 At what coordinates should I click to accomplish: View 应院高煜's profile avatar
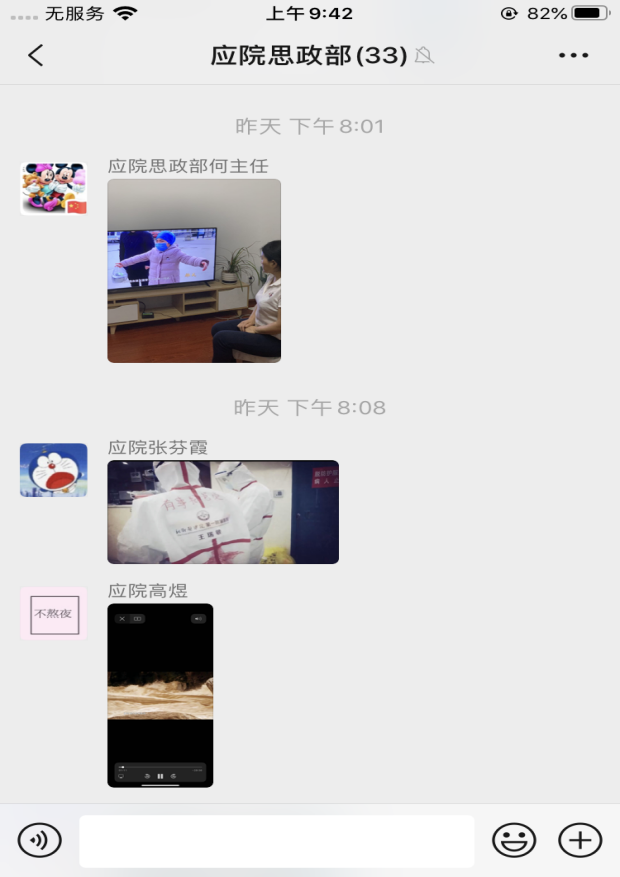[x=54, y=613]
